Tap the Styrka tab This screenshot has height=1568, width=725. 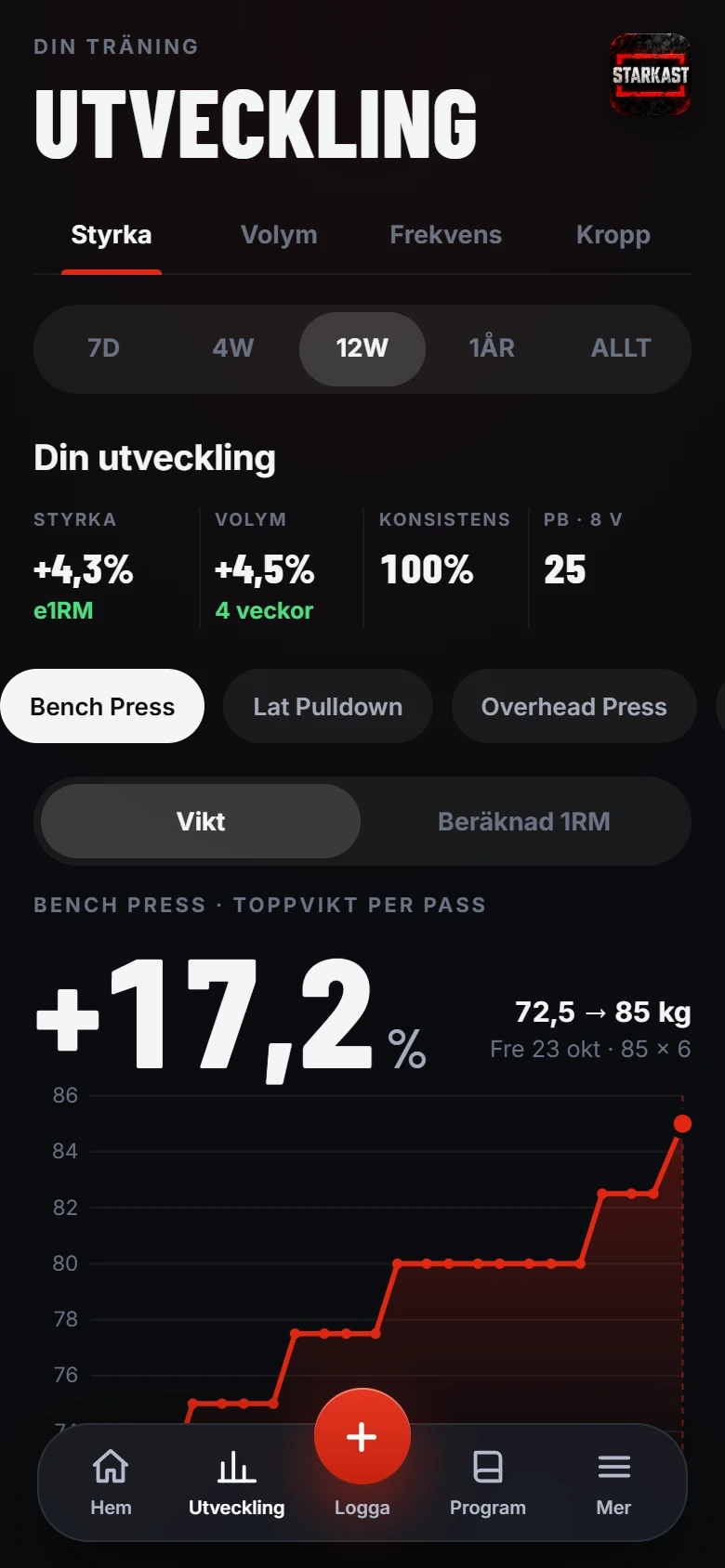[112, 235]
